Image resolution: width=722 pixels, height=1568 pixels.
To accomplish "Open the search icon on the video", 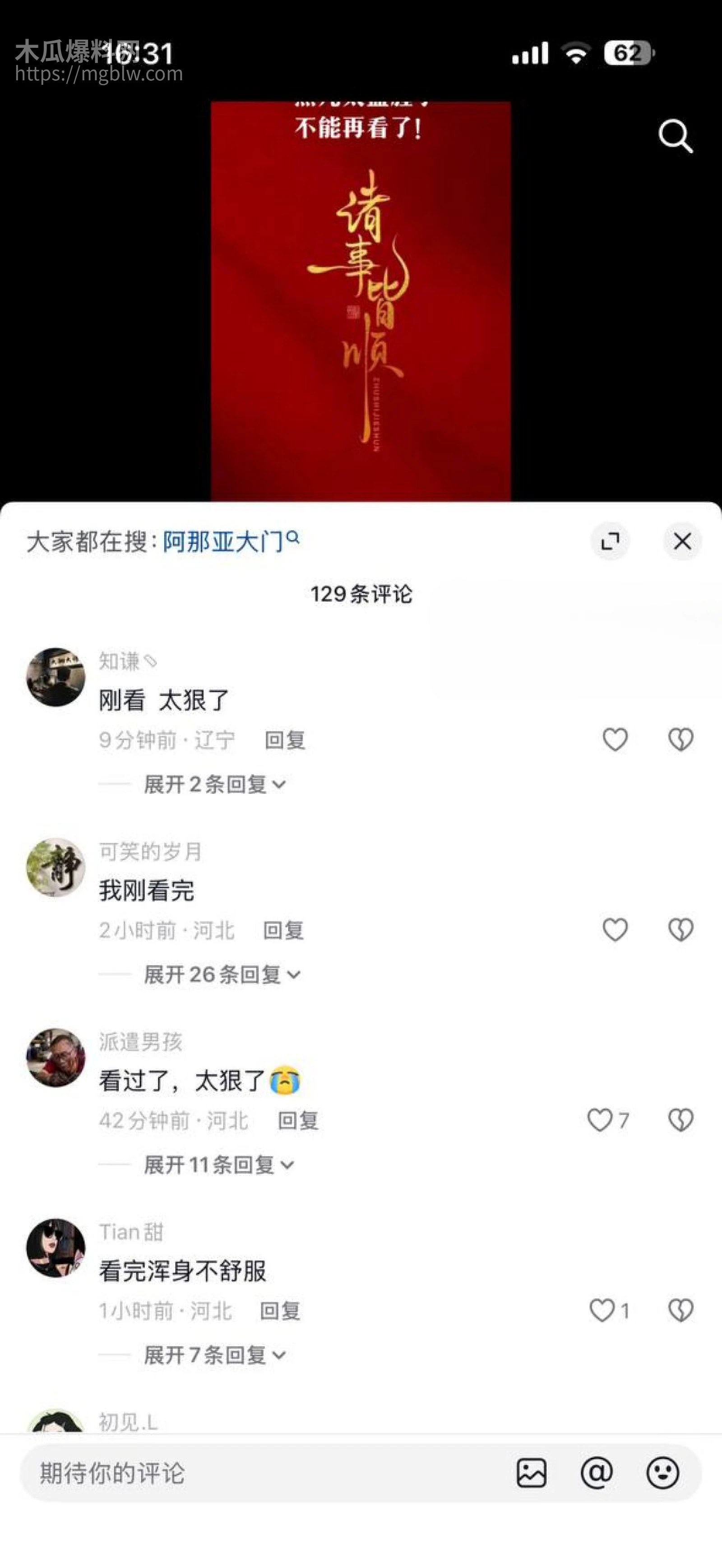I will point(676,136).
